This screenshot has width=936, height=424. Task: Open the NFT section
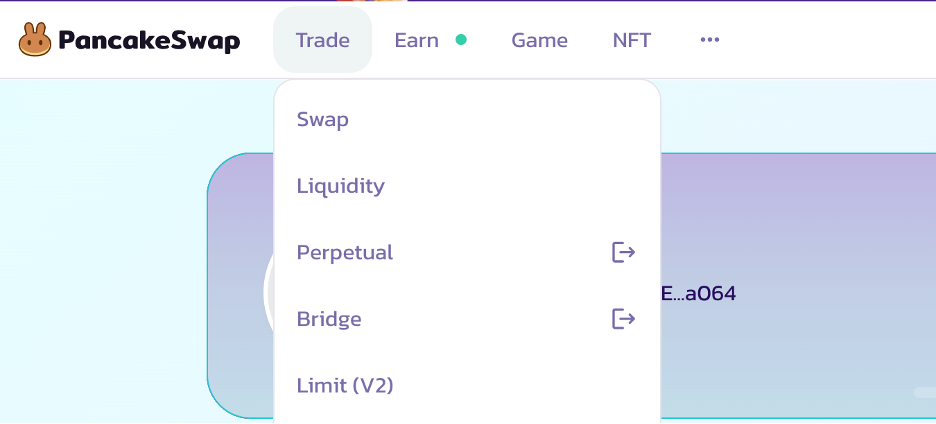tap(632, 40)
